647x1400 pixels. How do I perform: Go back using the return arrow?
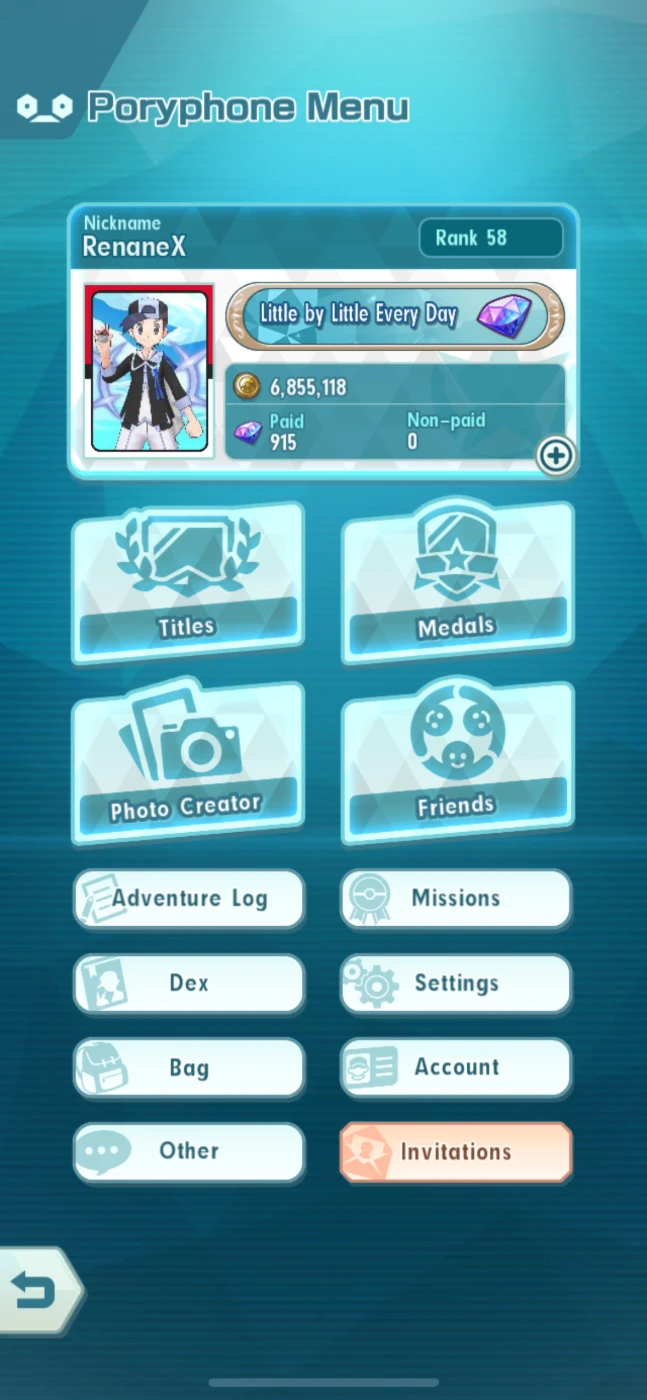(x=38, y=1291)
